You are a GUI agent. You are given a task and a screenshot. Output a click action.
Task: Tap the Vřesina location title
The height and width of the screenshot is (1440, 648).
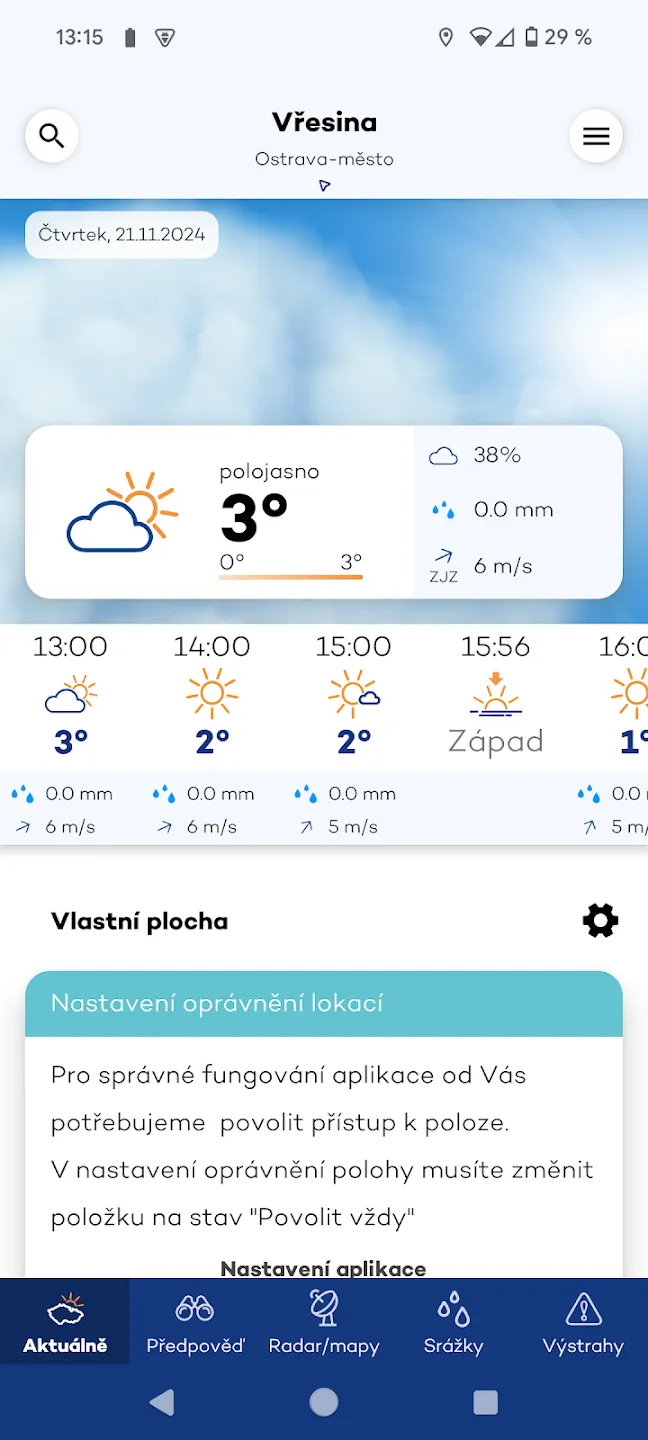(324, 123)
